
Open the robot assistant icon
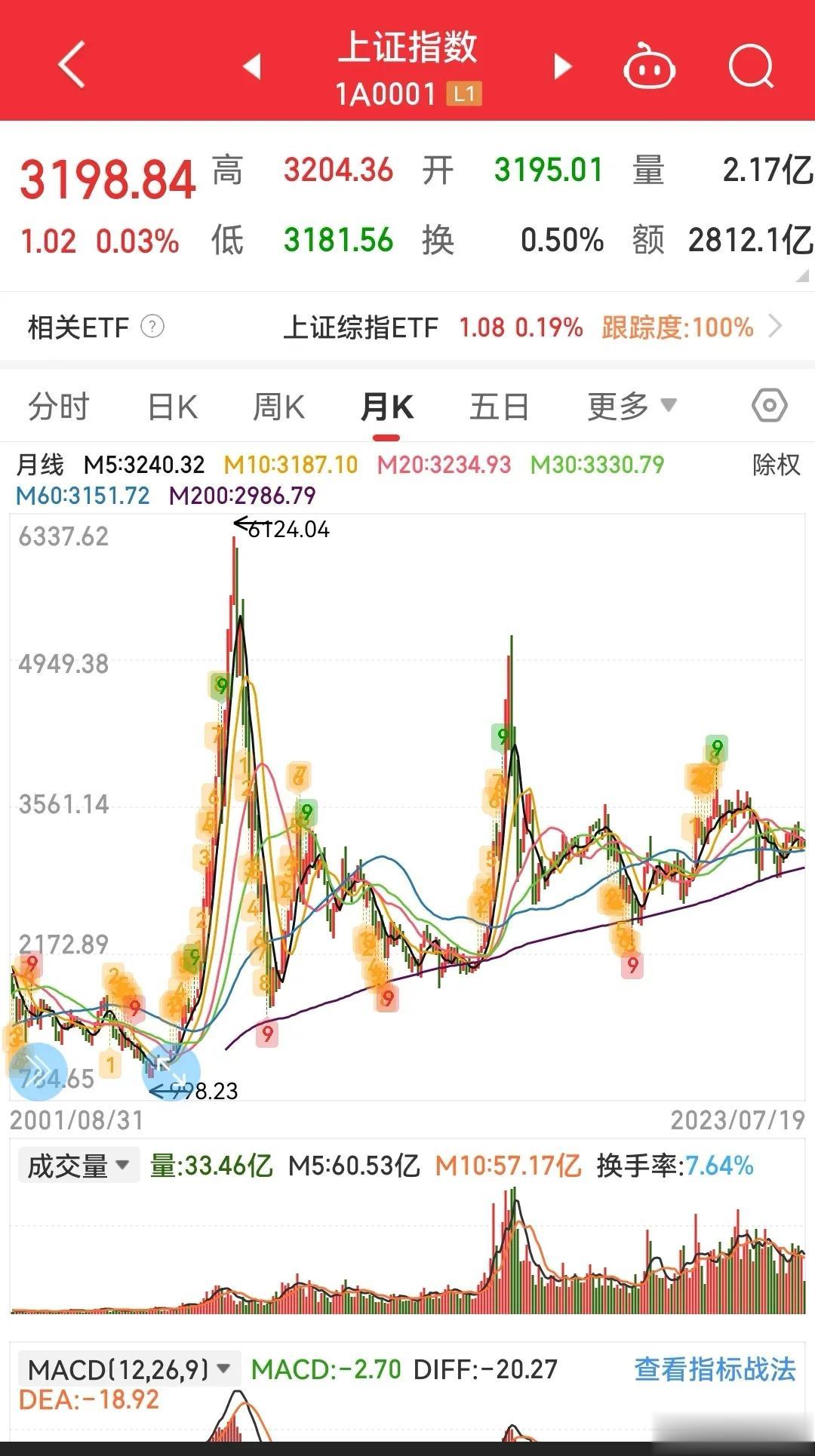tap(649, 66)
